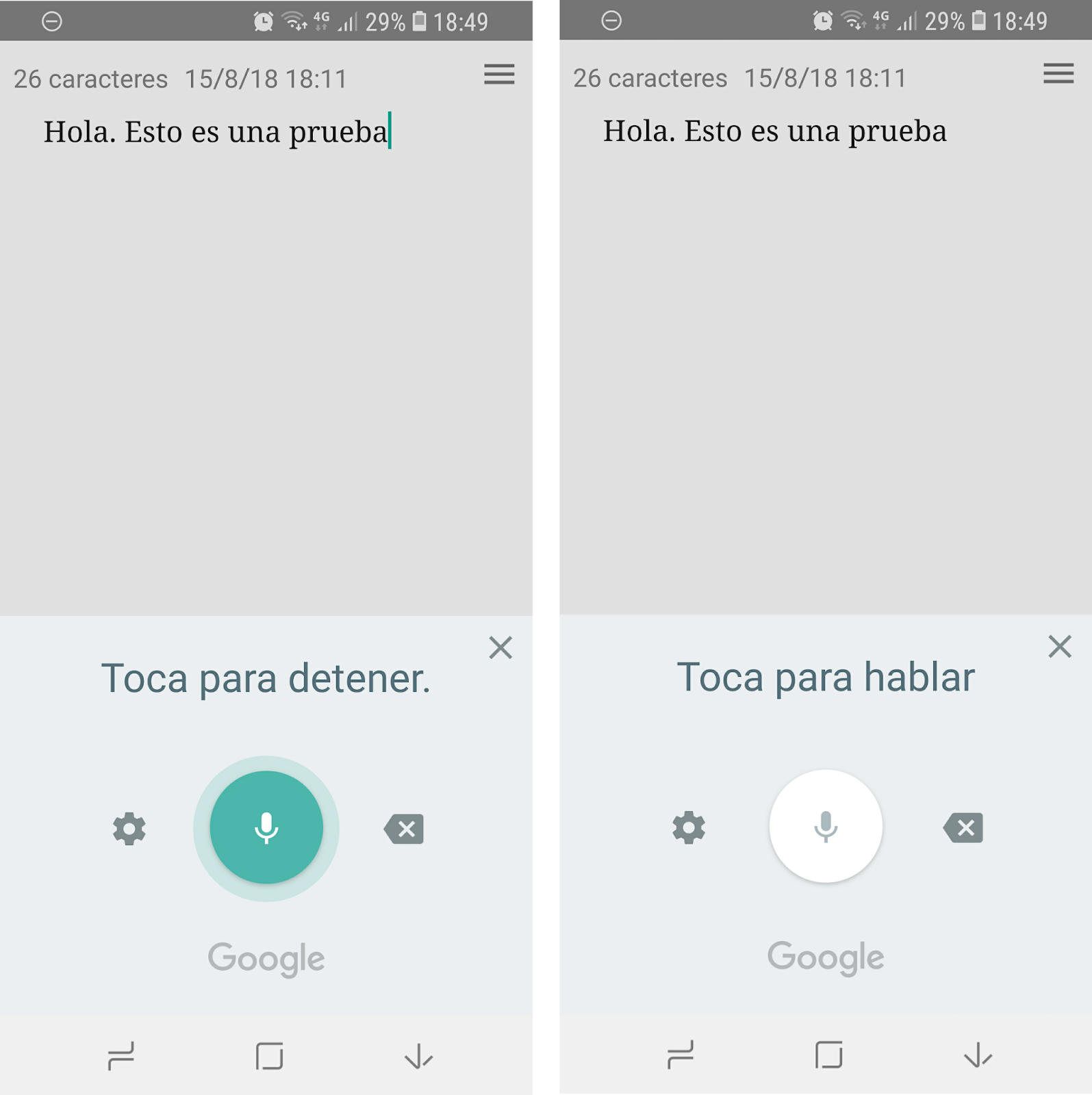Image resolution: width=1092 pixels, height=1095 pixels.
Task: Hit backspace on the 'Toca para hablar' panel
Action: click(x=963, y=827)
